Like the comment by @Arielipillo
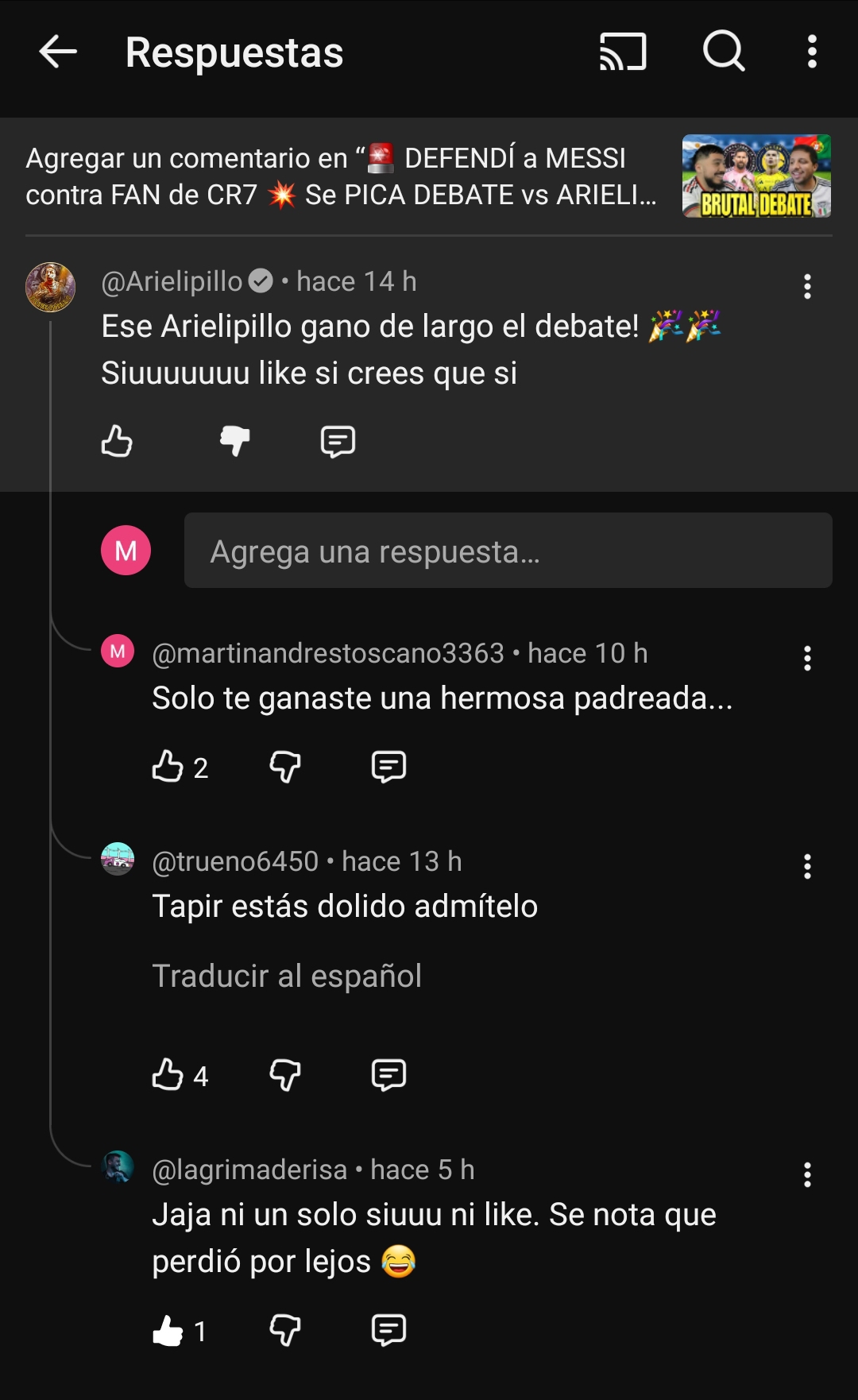 pyautogui.click(x=117, y=441)
